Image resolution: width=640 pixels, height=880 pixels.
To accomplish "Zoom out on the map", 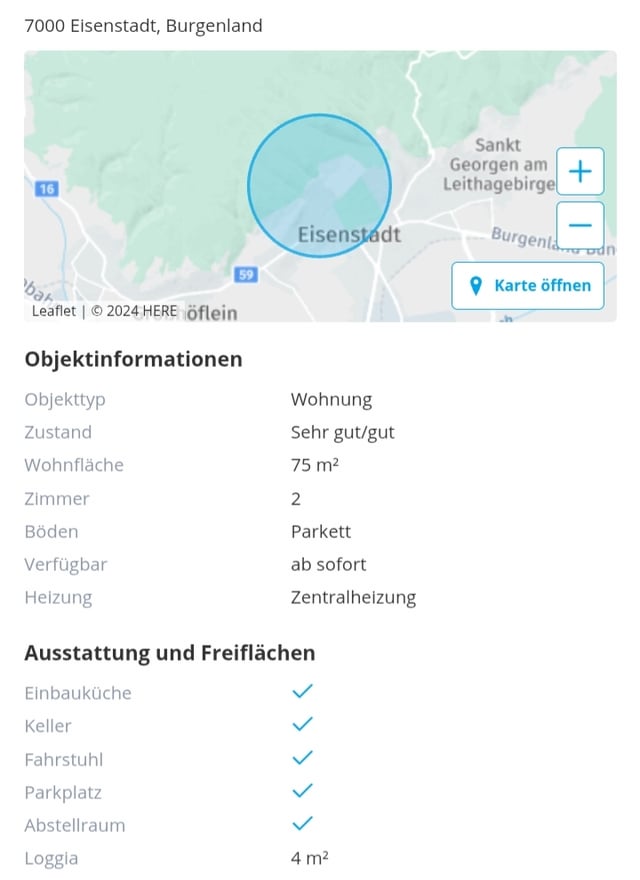I will coord(580,226).
